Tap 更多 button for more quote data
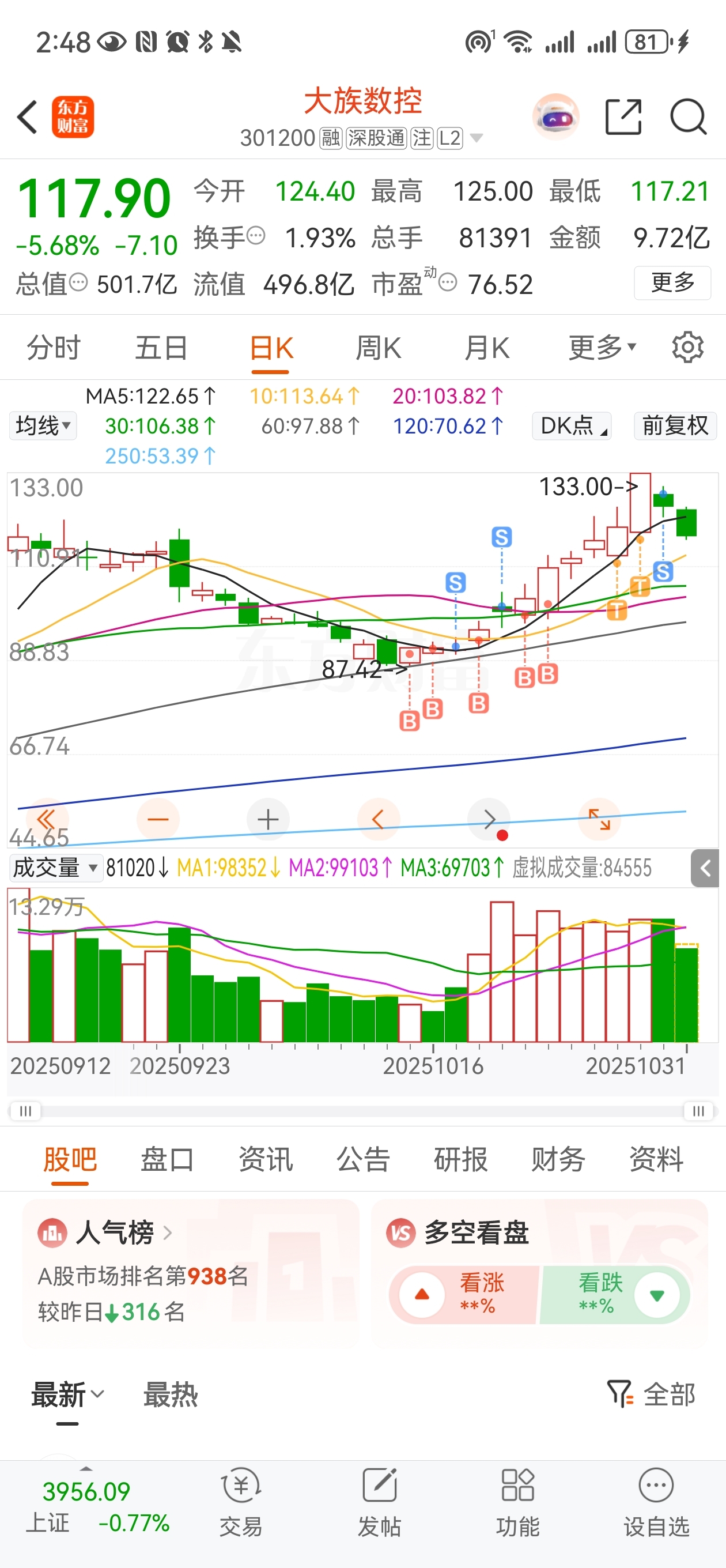This screenshot has width=726, height=1568. pyautogui.click(x=672, y=282)
